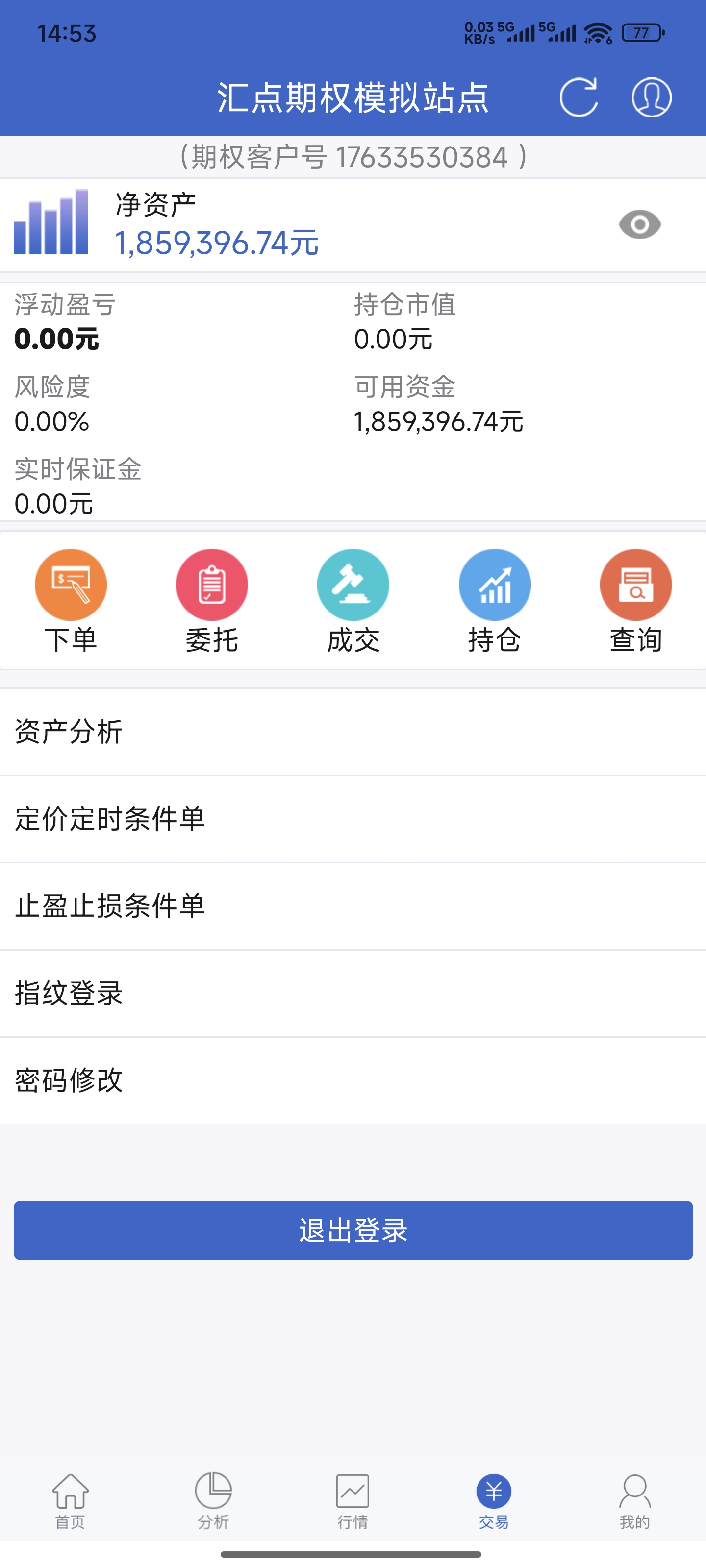Screen dimensions: 706x1568
Task: Open 密码修改
Action: click(x=353, y=1080)
